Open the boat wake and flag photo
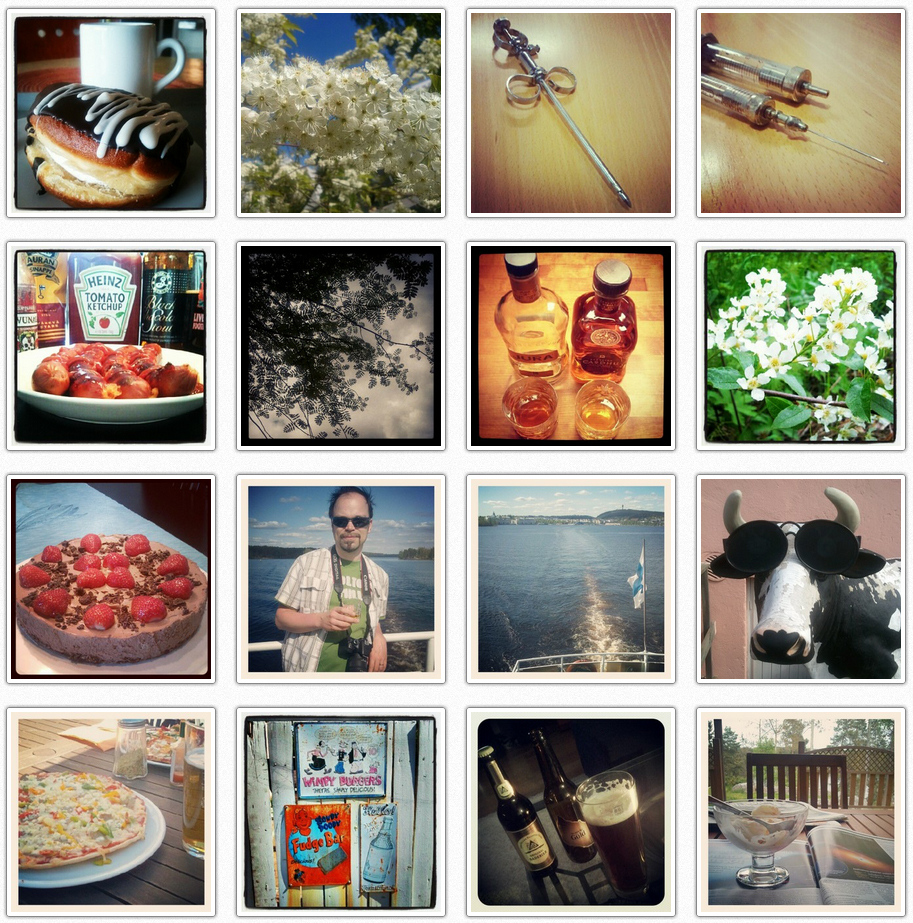The image size is (913, 923). 571,579
